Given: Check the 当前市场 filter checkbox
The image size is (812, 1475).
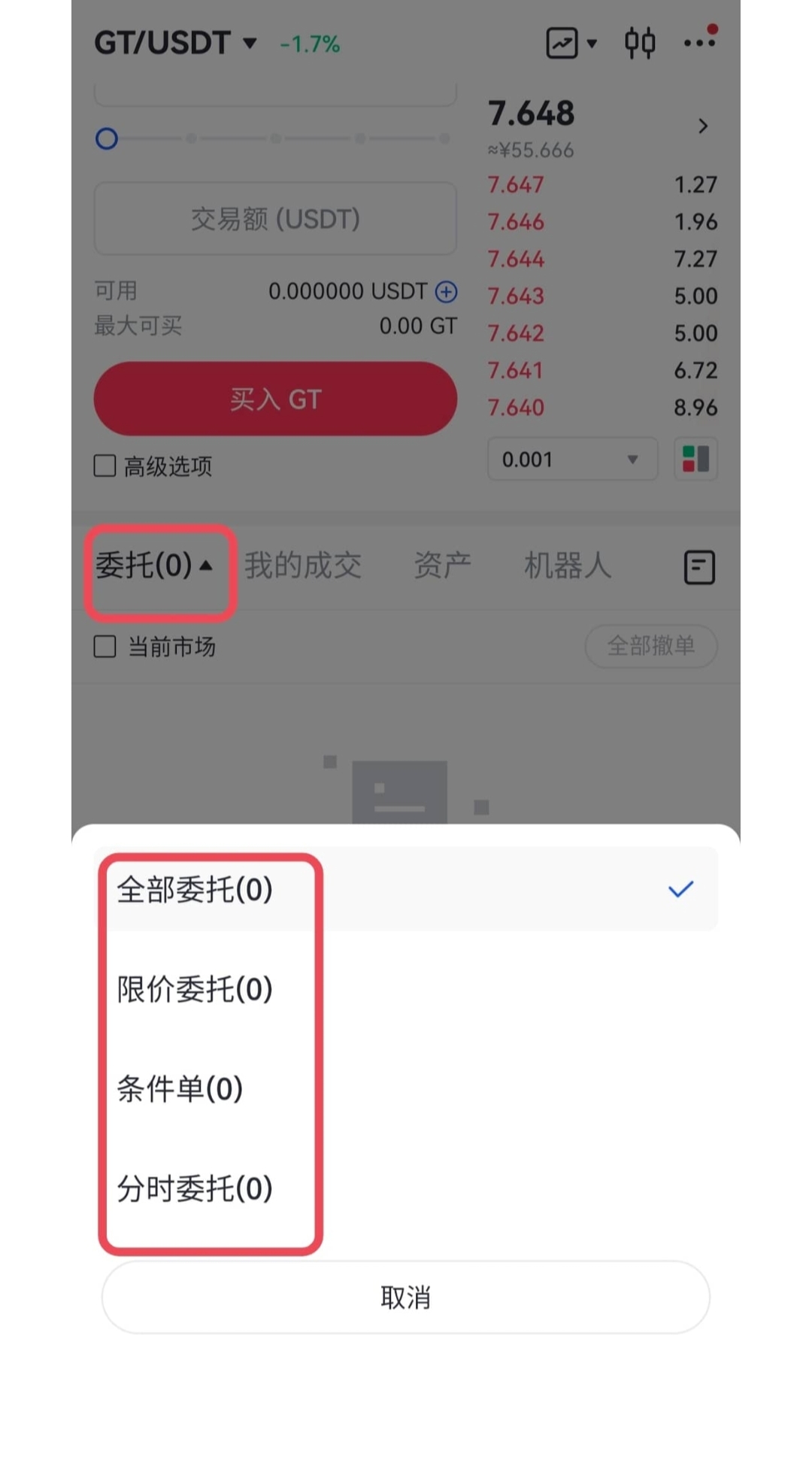Looking at the screenshot, I should click(x=104, y=646).
